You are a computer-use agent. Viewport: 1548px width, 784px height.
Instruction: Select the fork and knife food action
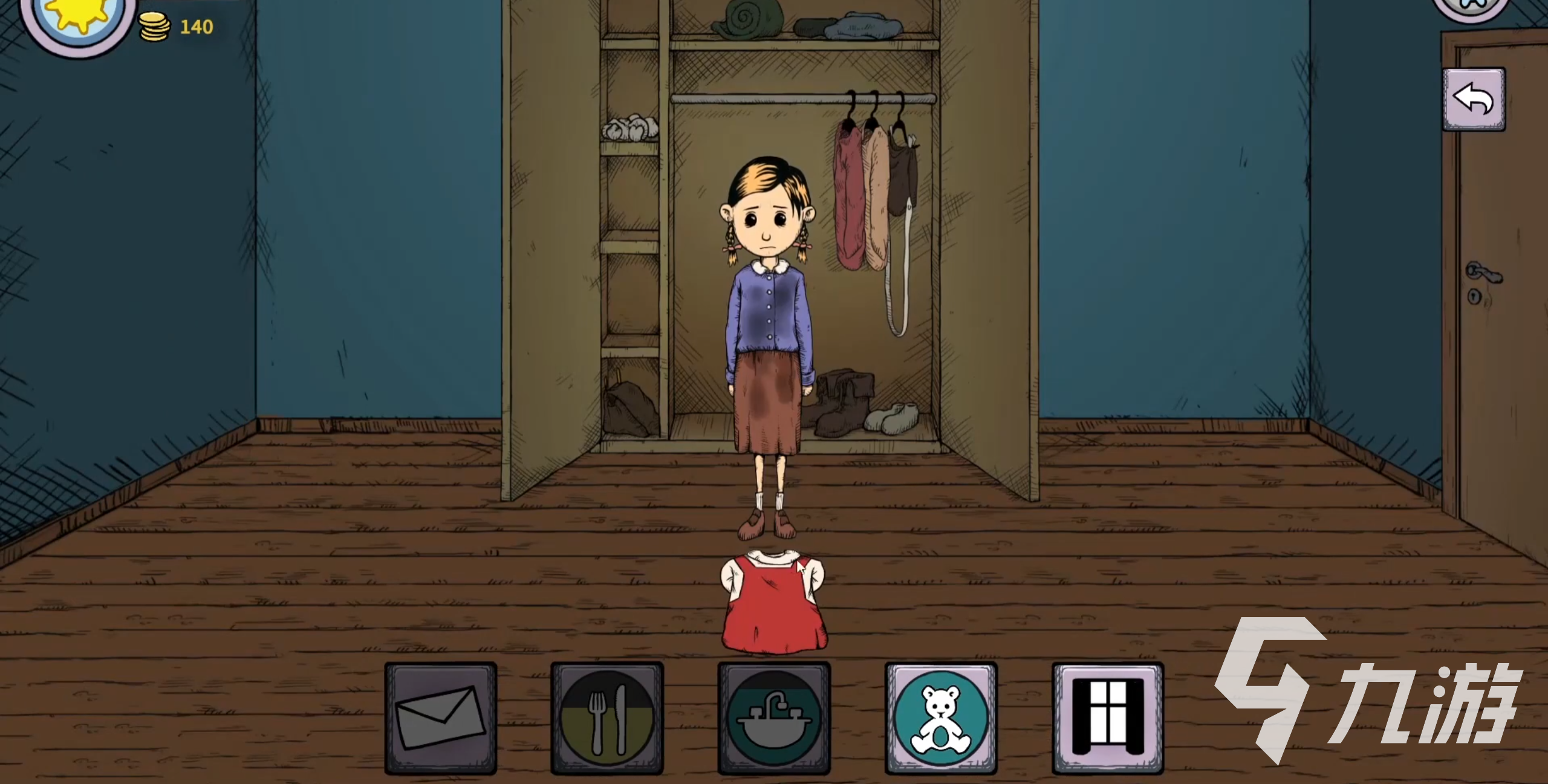607,718
